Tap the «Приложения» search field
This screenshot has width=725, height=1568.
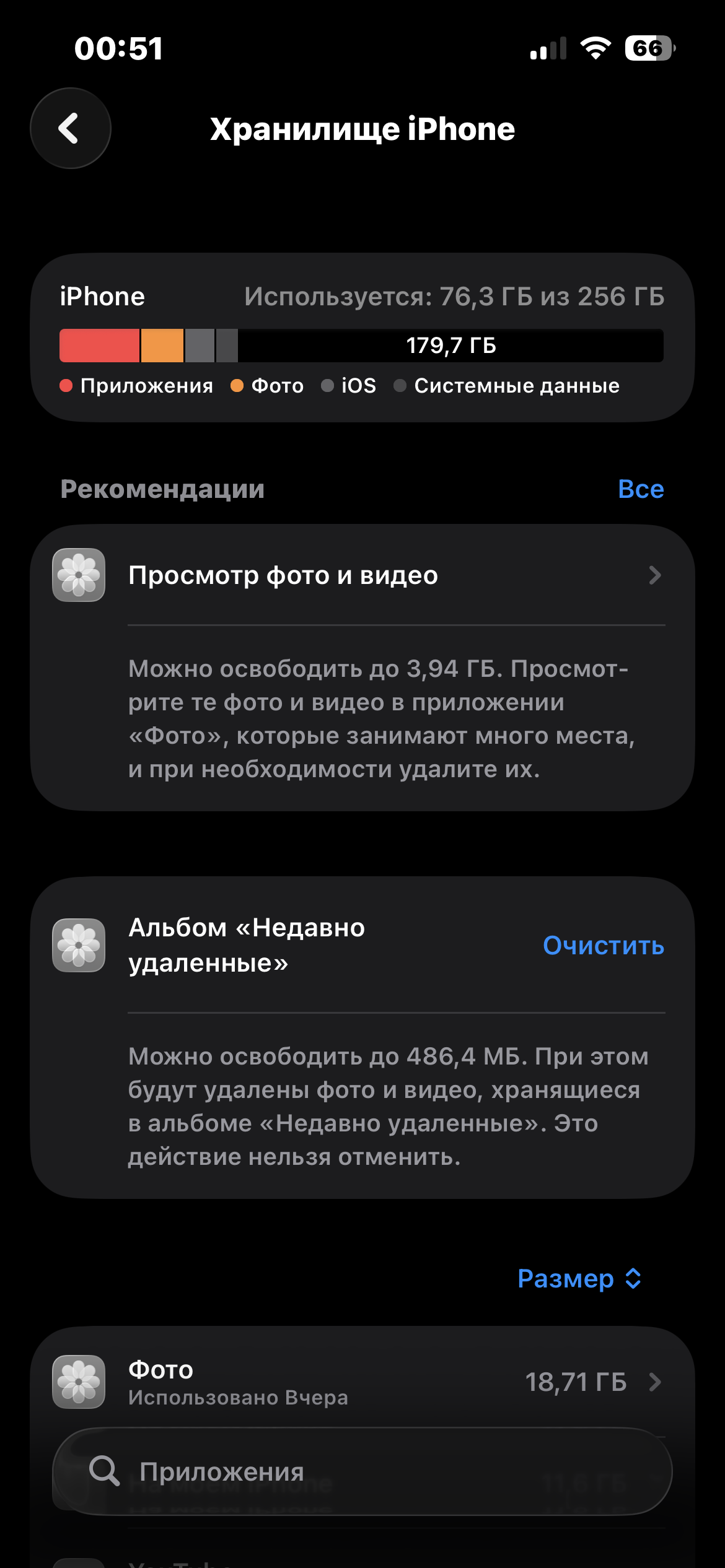coord(362,1471)
